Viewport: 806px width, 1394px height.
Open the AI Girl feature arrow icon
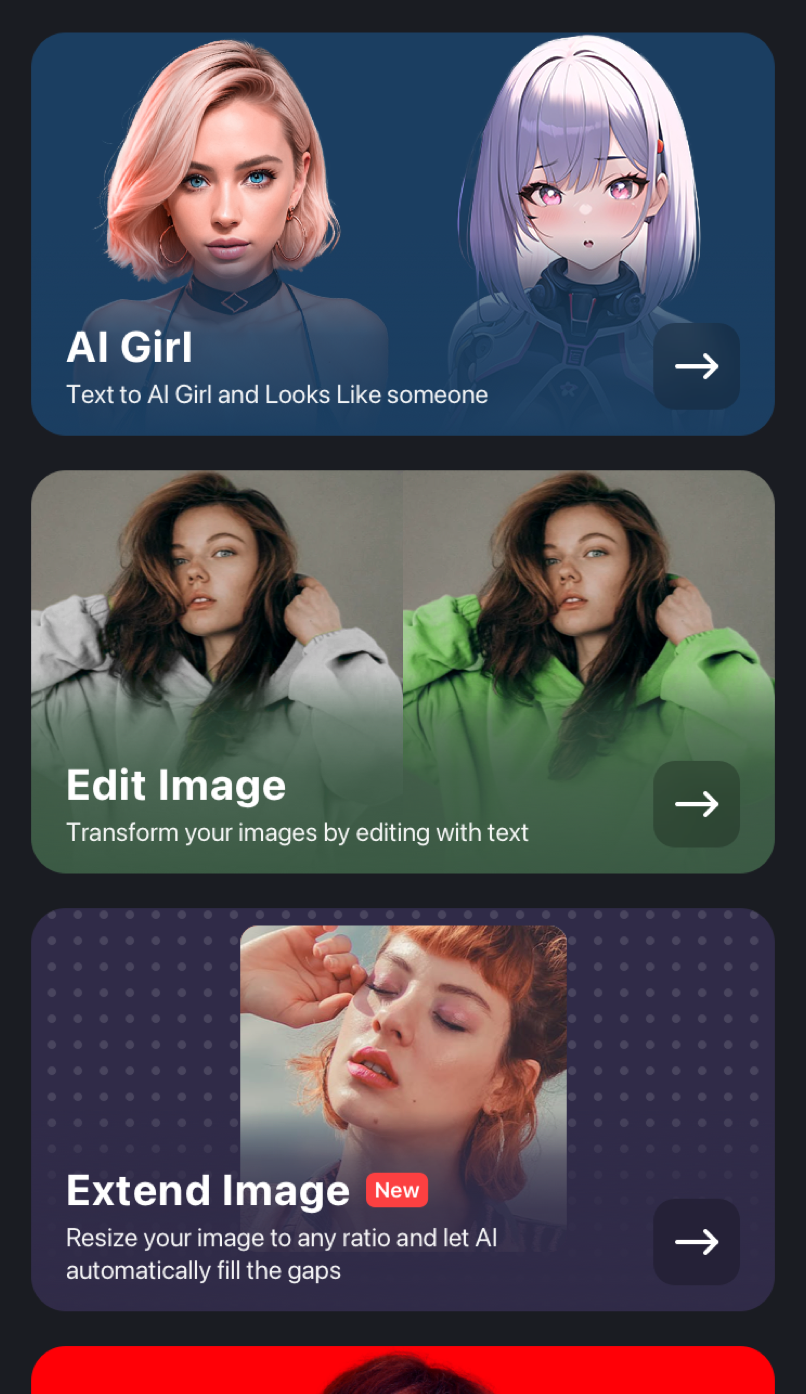pos(696,367)
